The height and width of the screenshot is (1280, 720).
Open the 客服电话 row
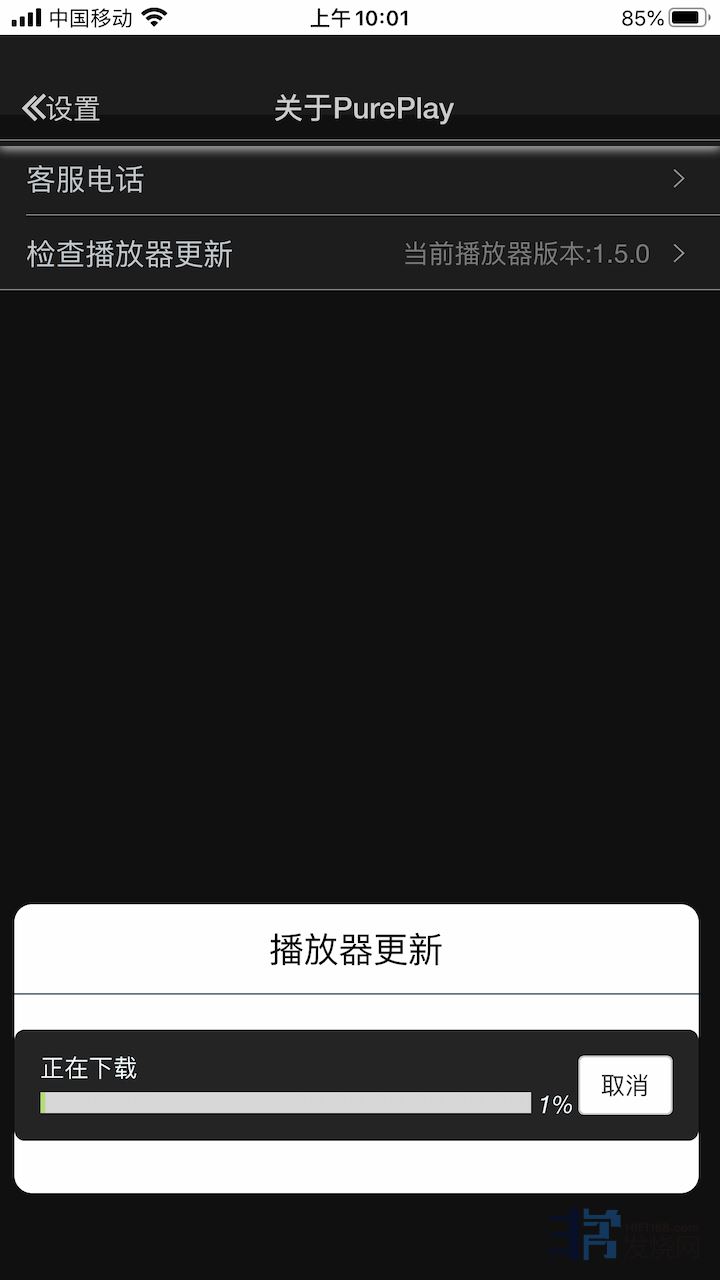[360, 180]
